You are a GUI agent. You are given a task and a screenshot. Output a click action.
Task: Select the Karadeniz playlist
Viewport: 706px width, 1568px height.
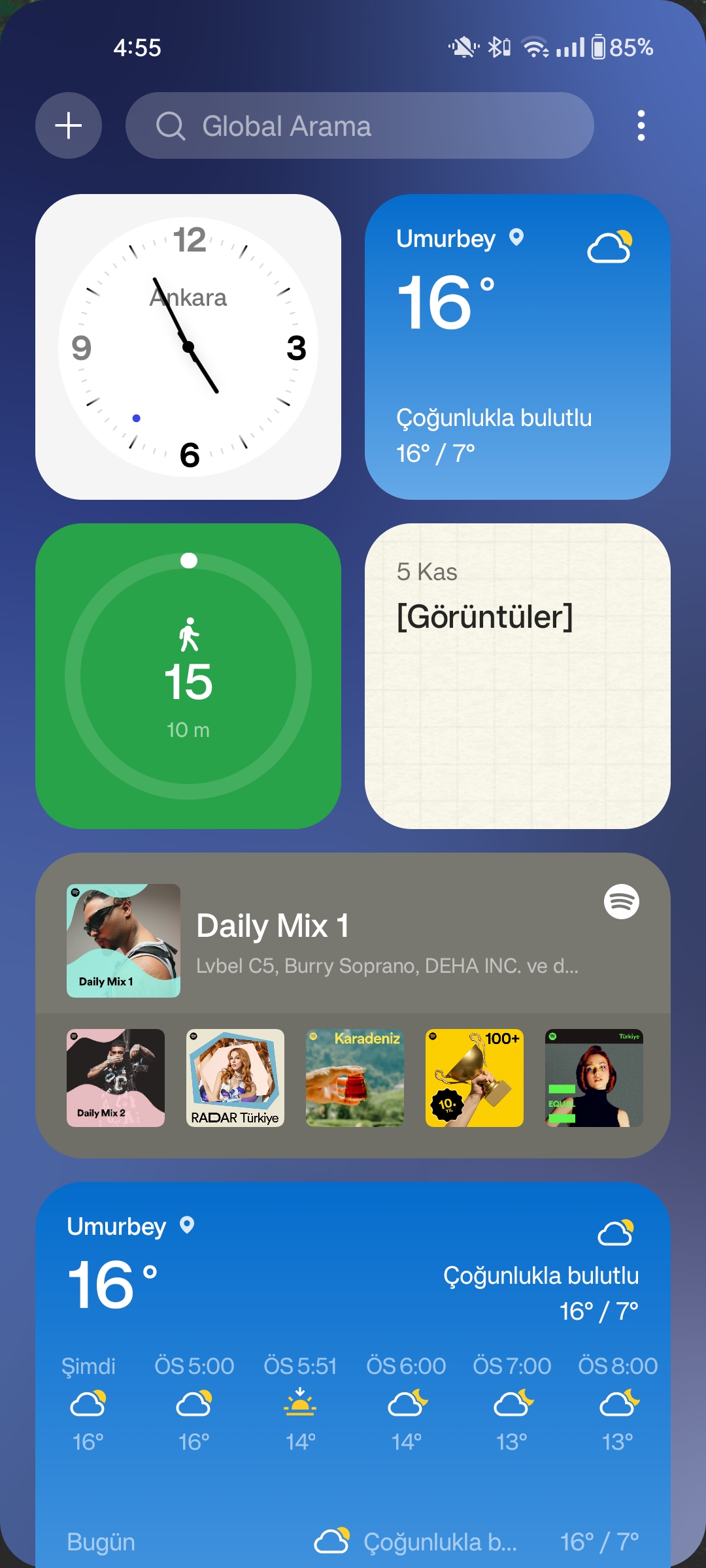(x=355, y=1078)
